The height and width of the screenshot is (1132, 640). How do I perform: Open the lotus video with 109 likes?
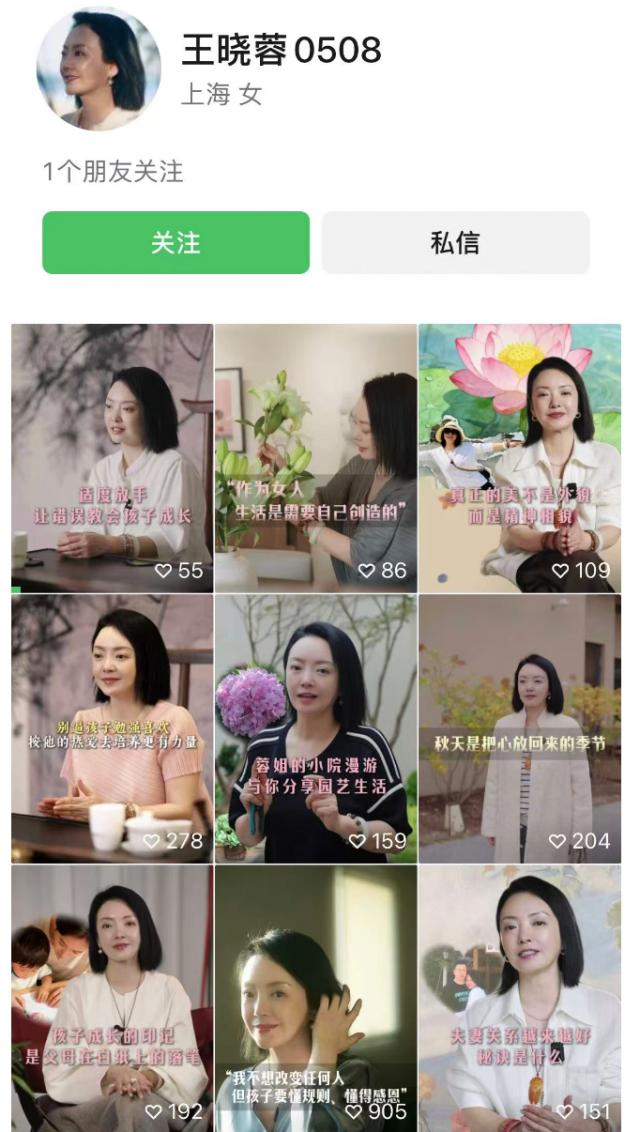click(x=519, y=457)
